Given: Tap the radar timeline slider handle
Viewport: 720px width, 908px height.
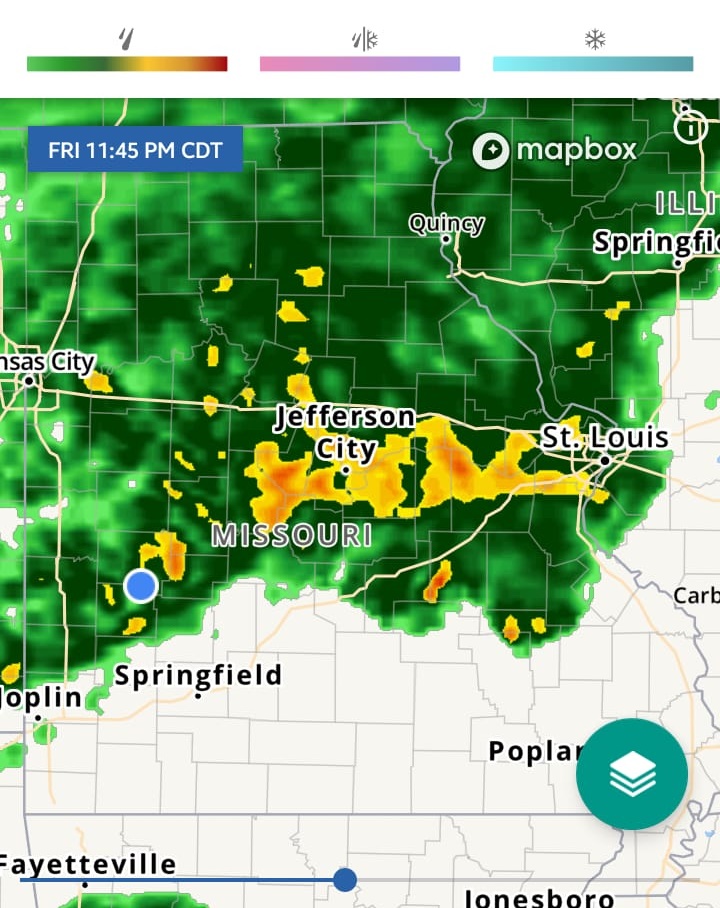Looking at the screenshot, I should pos(345,880).
